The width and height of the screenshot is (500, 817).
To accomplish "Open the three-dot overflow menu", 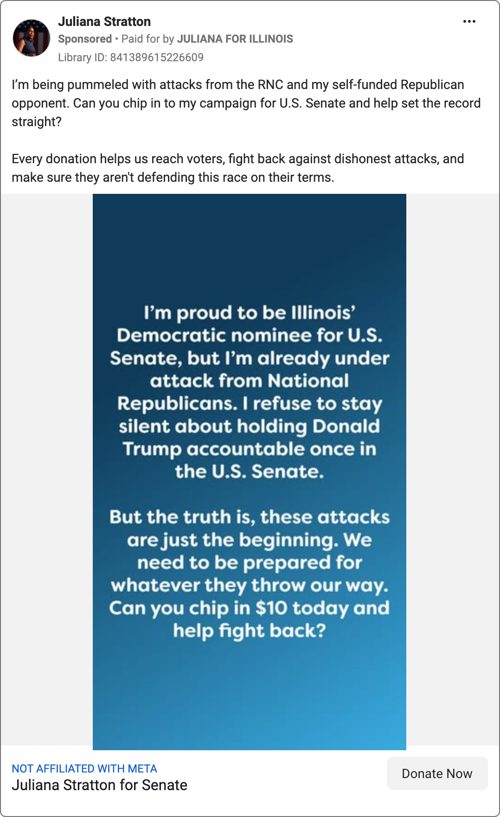I will point(469,21).
